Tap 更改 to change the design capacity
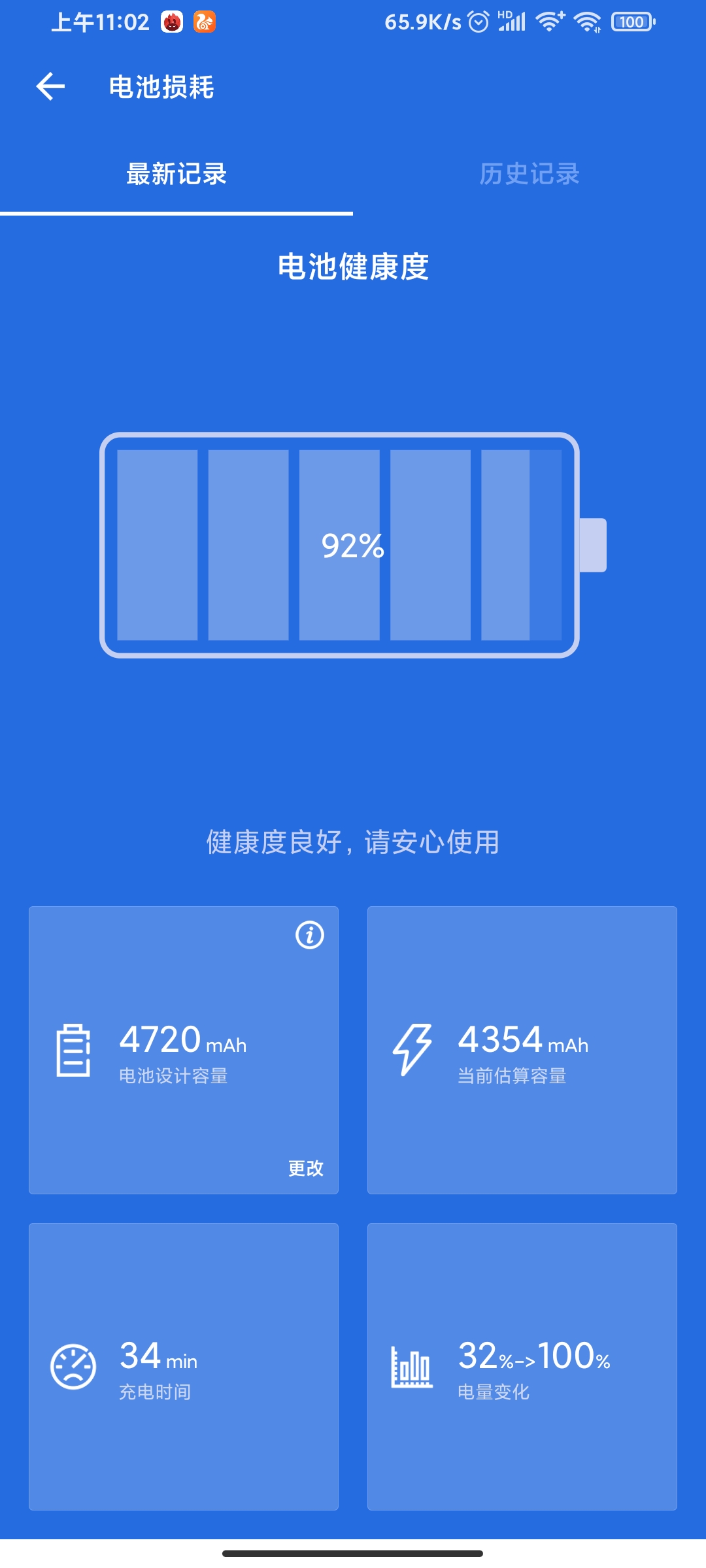This screenshot has width=706, height=1568. (306, 1168)
